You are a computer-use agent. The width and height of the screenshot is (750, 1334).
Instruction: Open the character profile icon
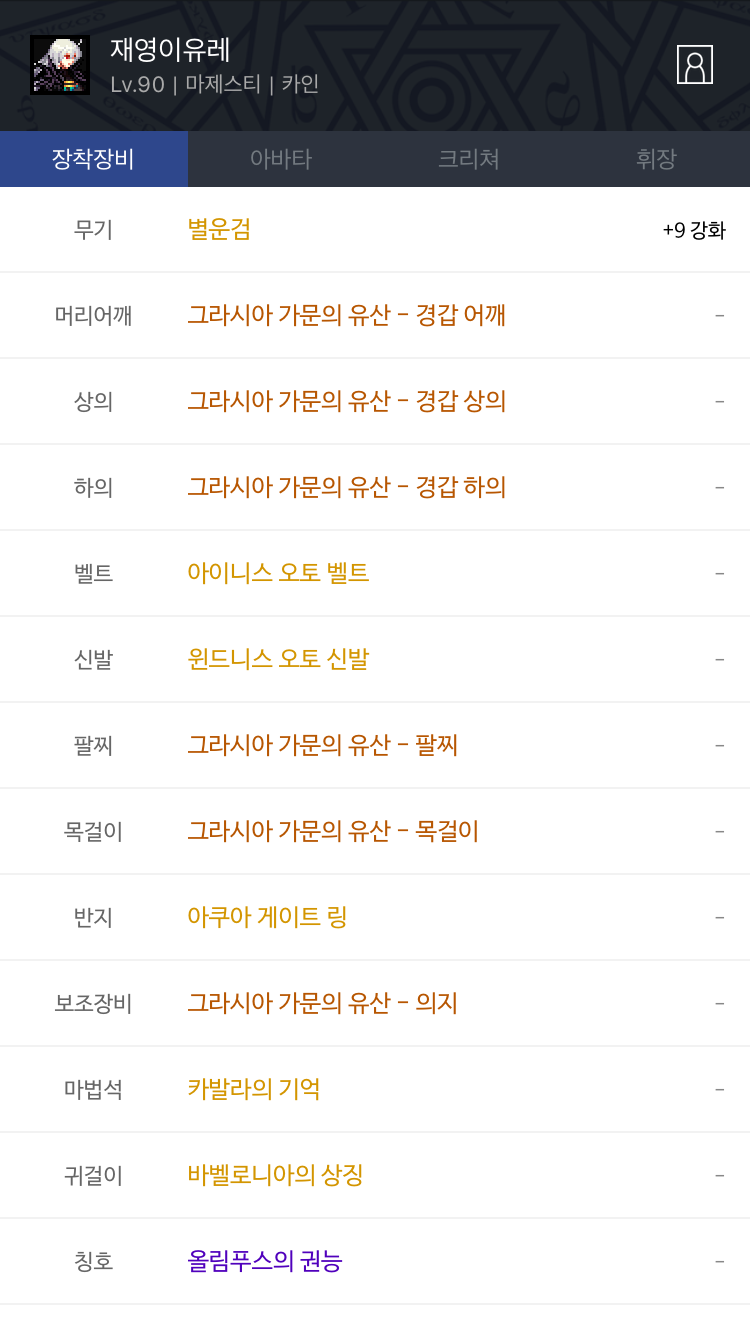(x=694, y=64)
